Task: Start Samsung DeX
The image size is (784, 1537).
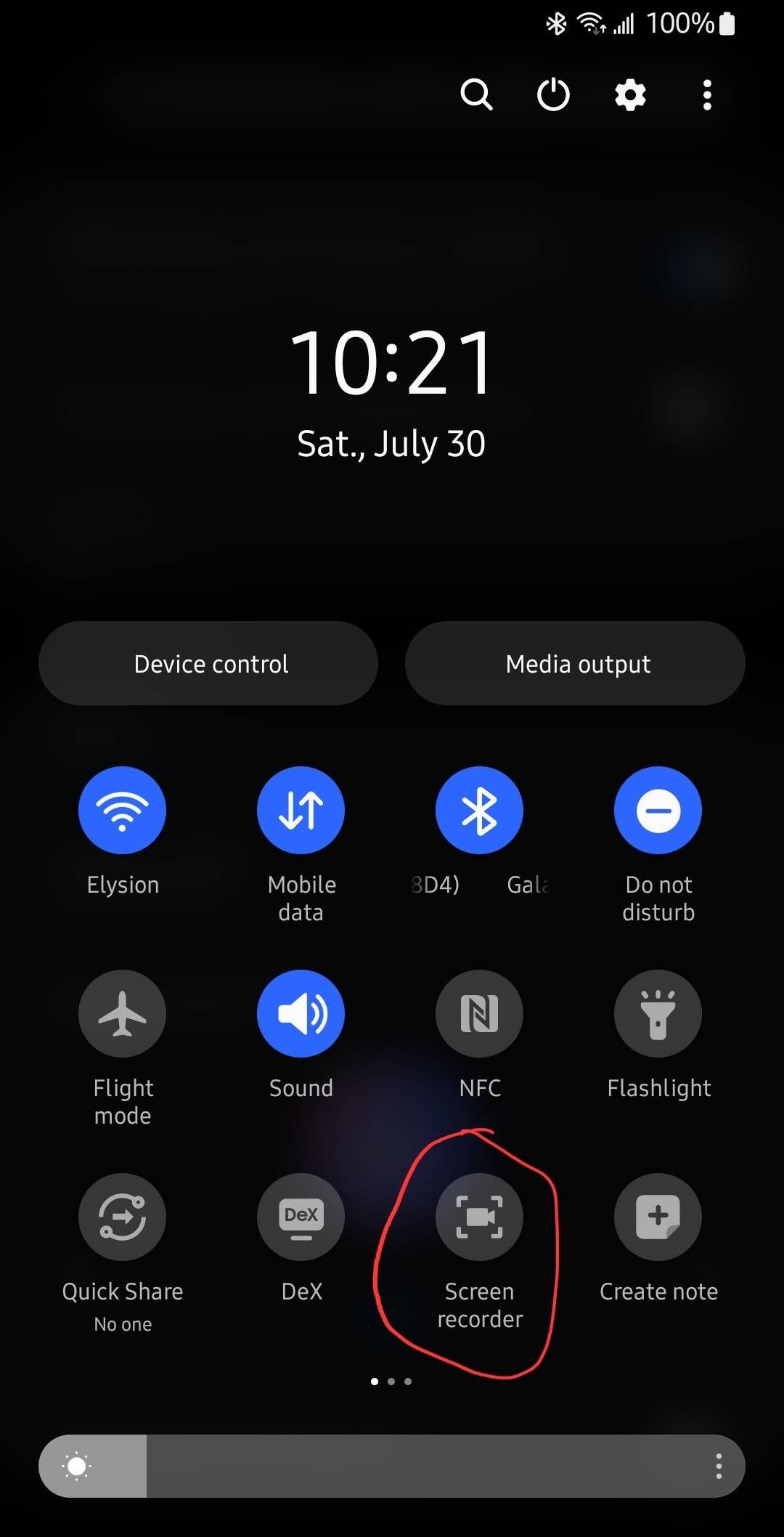Action: point(301,1217)
